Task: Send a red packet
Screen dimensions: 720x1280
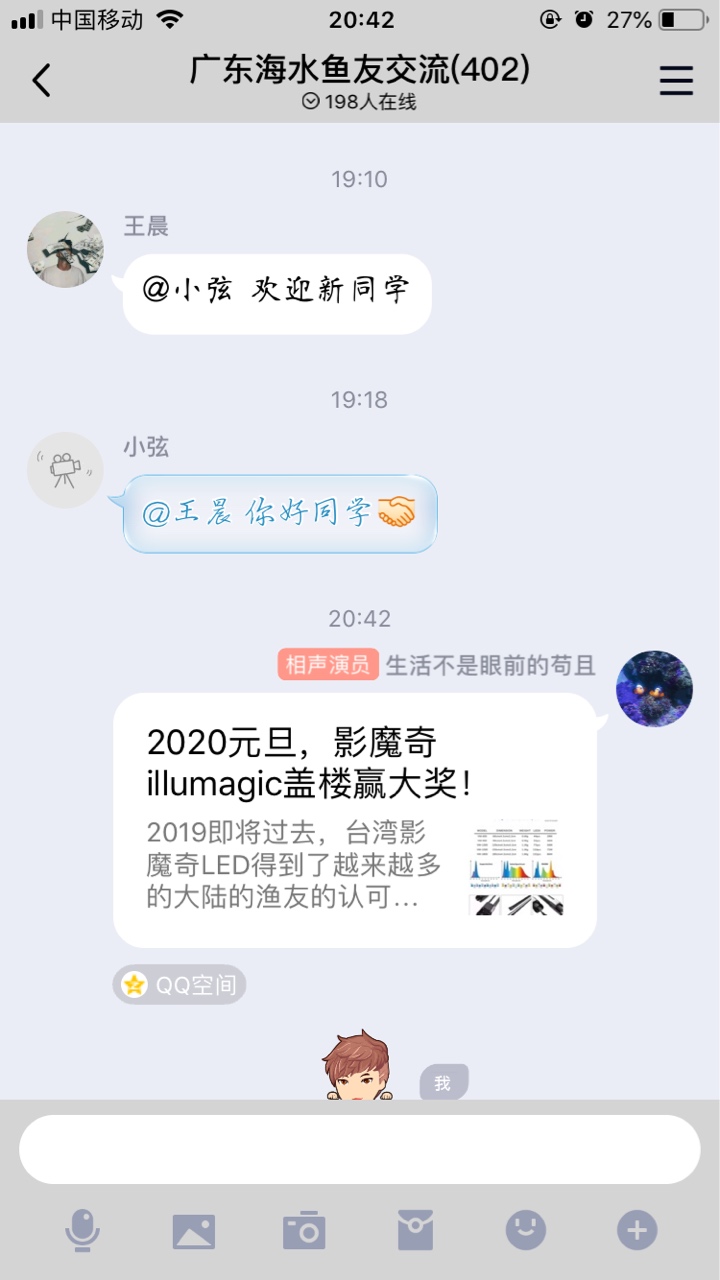Action: (x=415, y=1230)
